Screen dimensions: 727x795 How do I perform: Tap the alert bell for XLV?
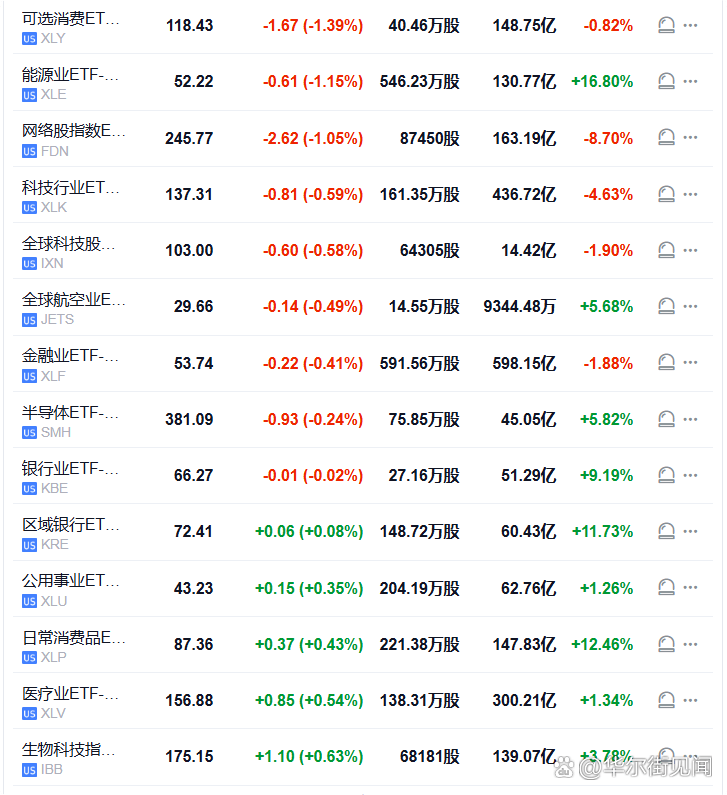coord(666,700)
